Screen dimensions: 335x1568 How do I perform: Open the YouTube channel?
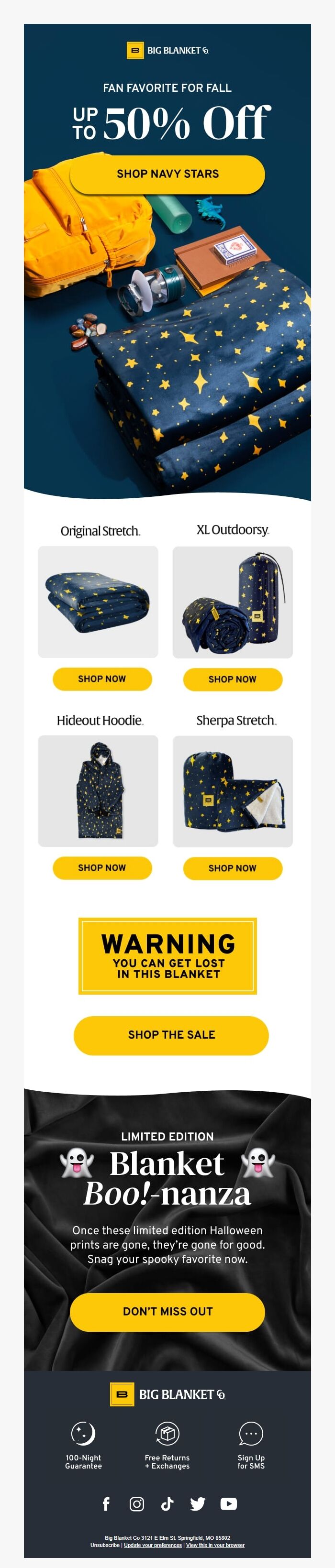(x=229, y=1504)
